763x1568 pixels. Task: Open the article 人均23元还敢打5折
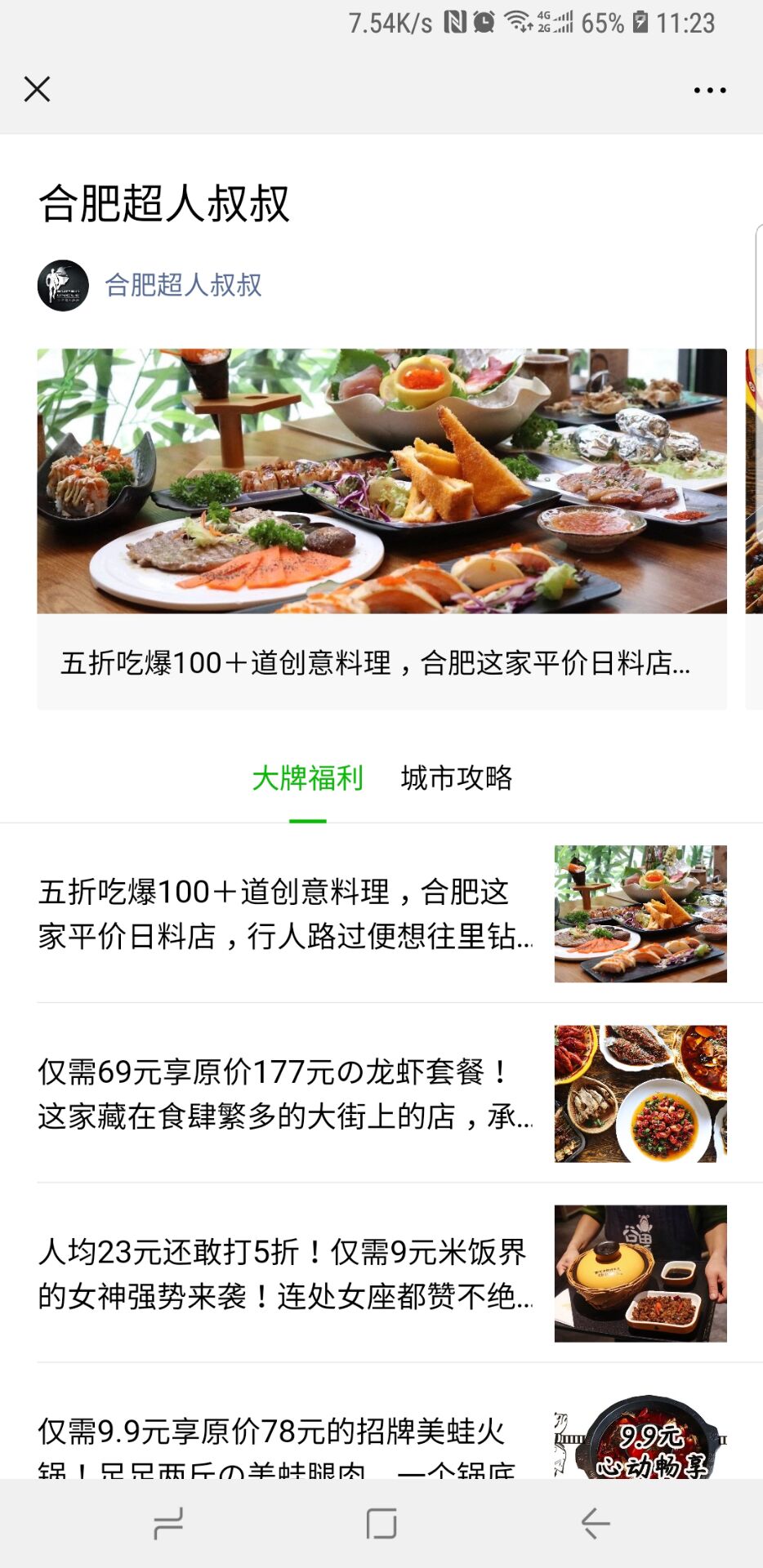point(381,1272)
